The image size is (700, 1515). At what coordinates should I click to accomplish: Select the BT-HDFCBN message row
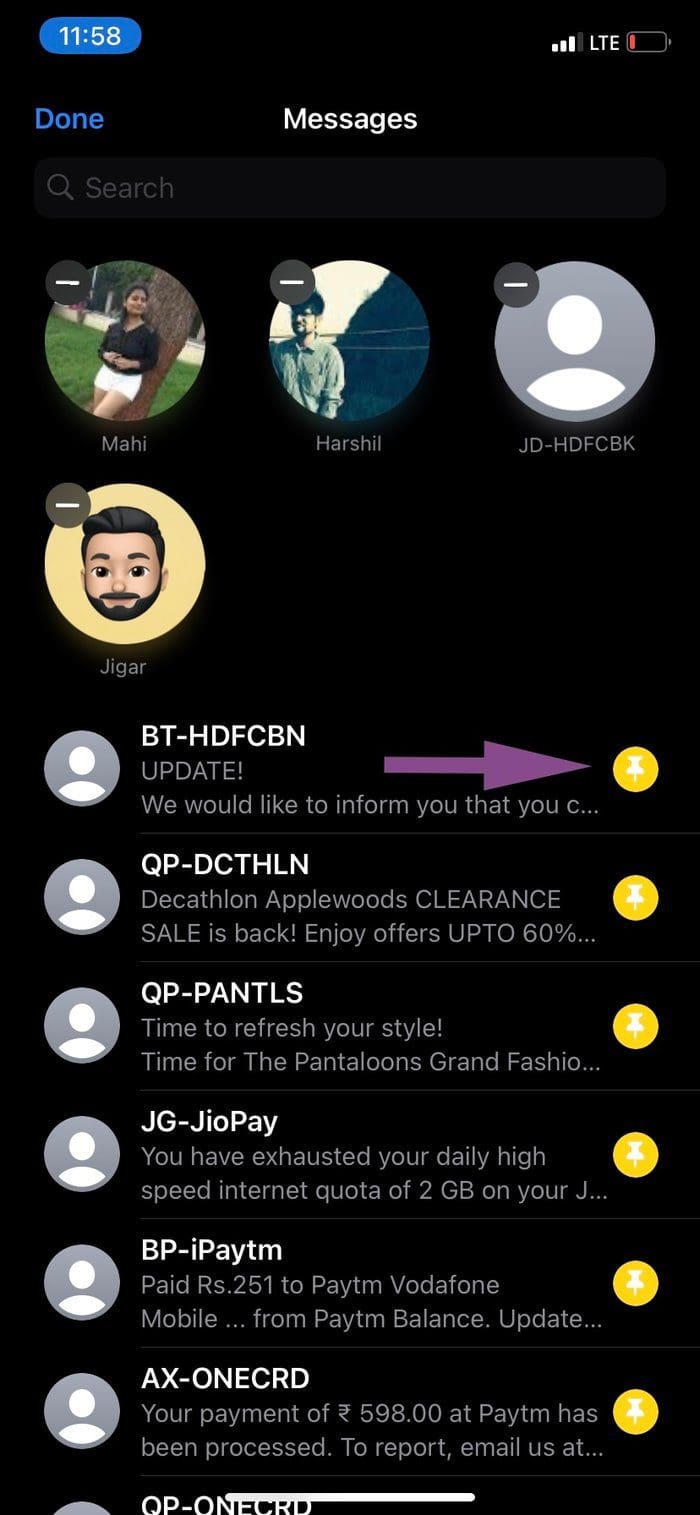click(x=350, y=769)
